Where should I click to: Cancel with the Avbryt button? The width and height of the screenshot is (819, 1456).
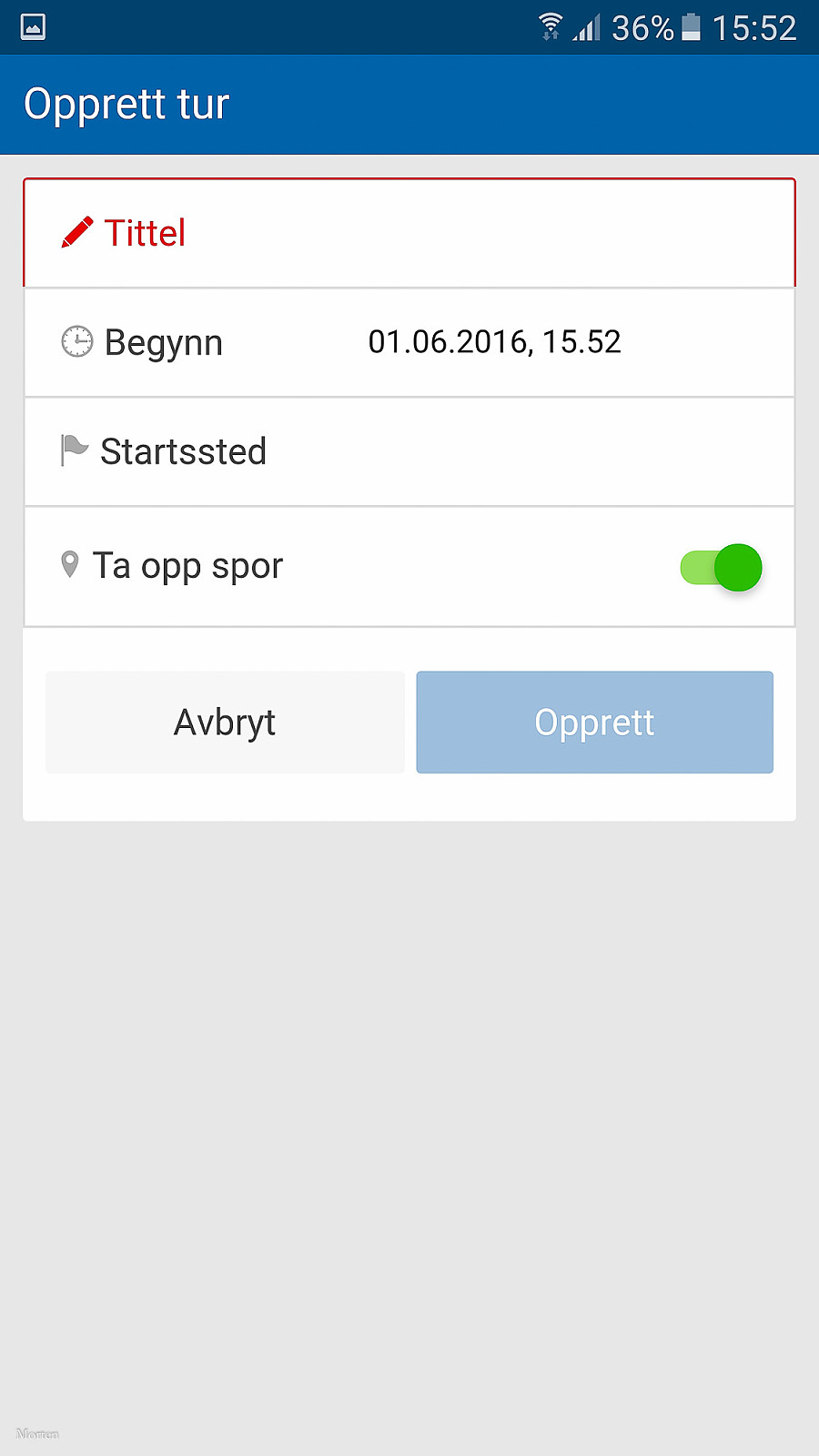225,723
